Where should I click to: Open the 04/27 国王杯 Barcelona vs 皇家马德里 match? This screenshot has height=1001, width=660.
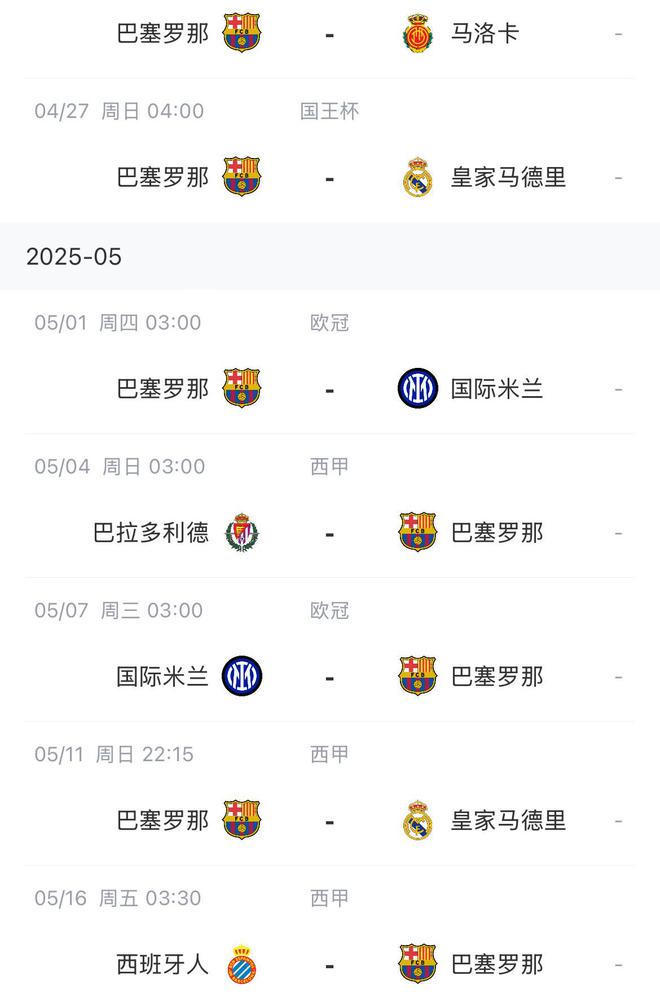coord(329,178)
